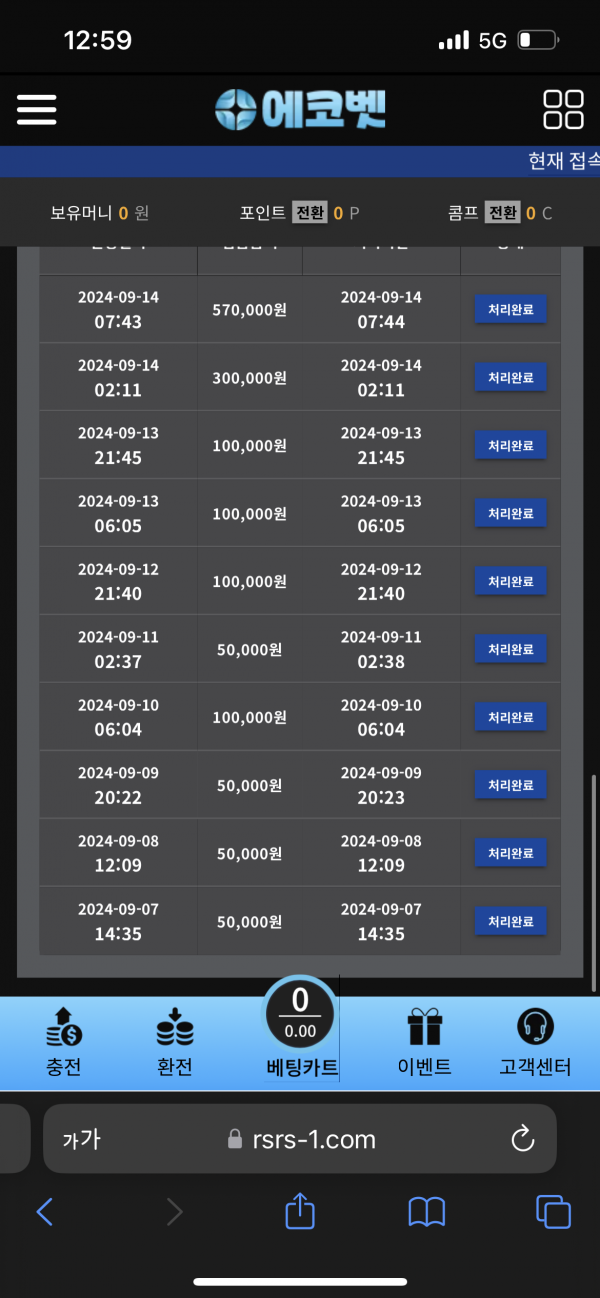Tap the 콤프 전환 button
Screen dimensions: 600x1298
tap(502, 212)
